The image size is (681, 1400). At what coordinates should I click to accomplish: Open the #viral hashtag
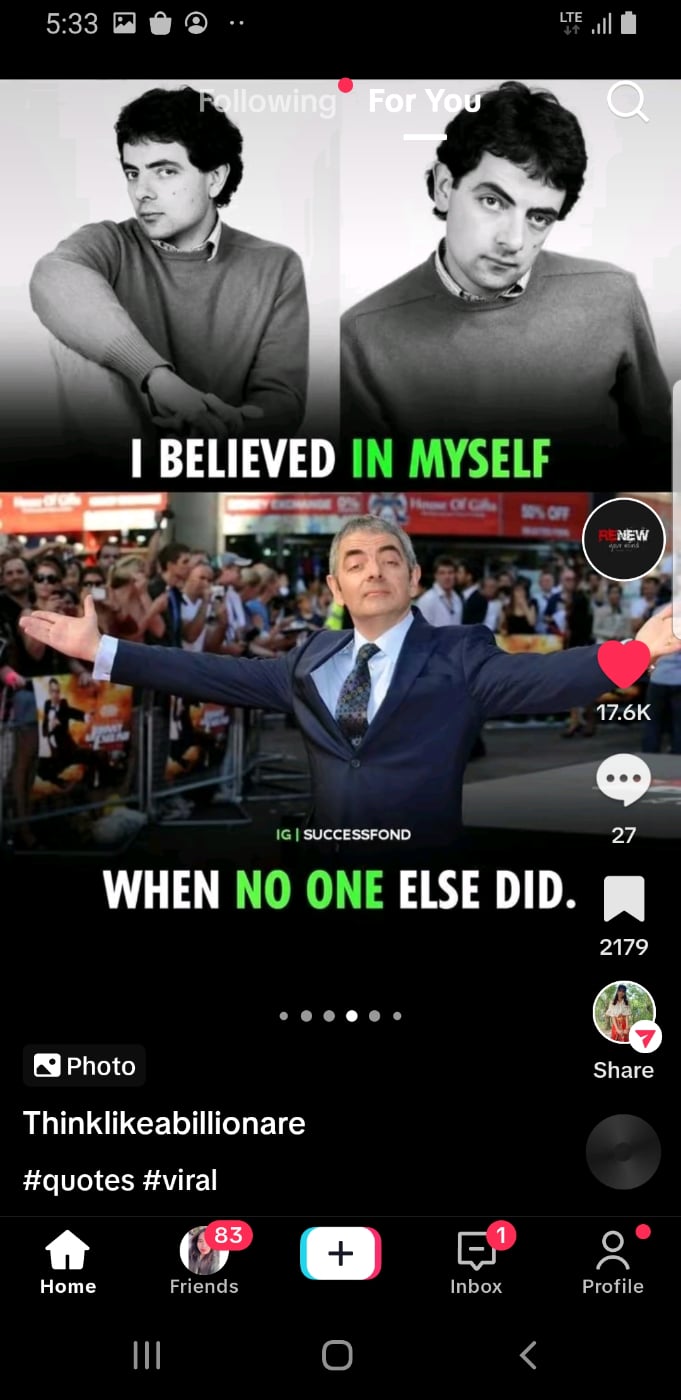tap(180, 1180)
